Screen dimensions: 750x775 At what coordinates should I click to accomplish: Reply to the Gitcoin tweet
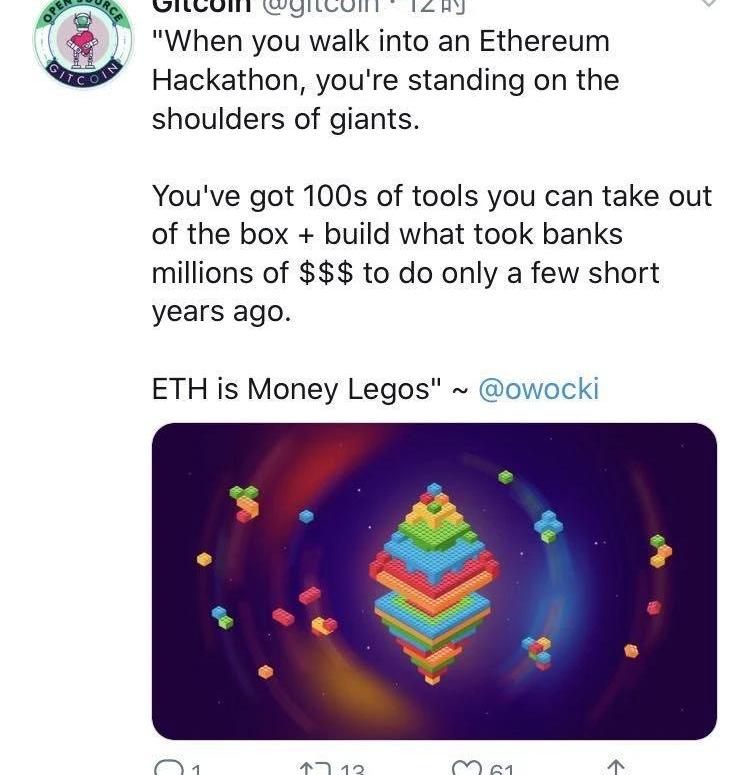(169, 767)
